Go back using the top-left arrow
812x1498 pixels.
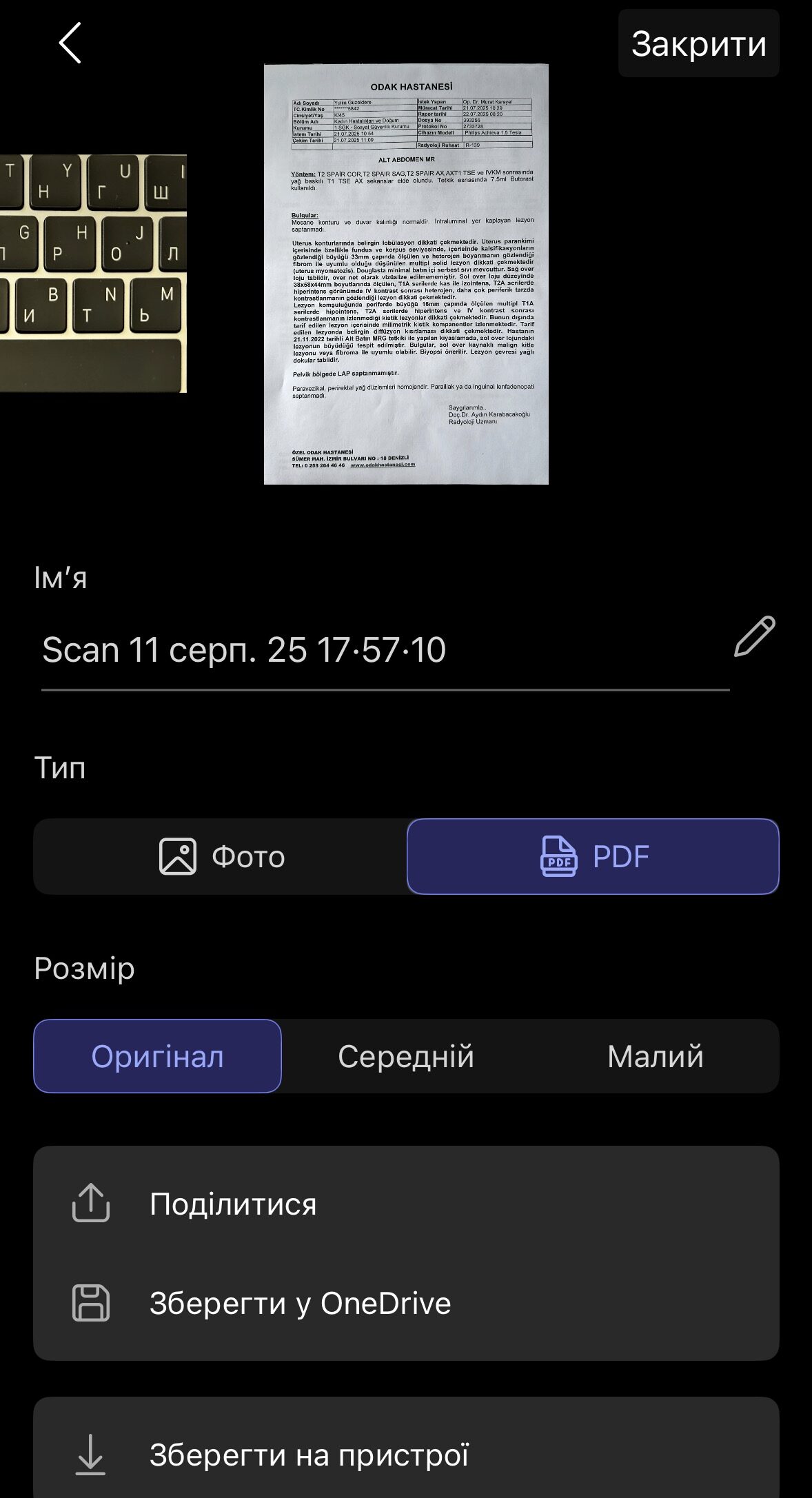tap(70, 43)
